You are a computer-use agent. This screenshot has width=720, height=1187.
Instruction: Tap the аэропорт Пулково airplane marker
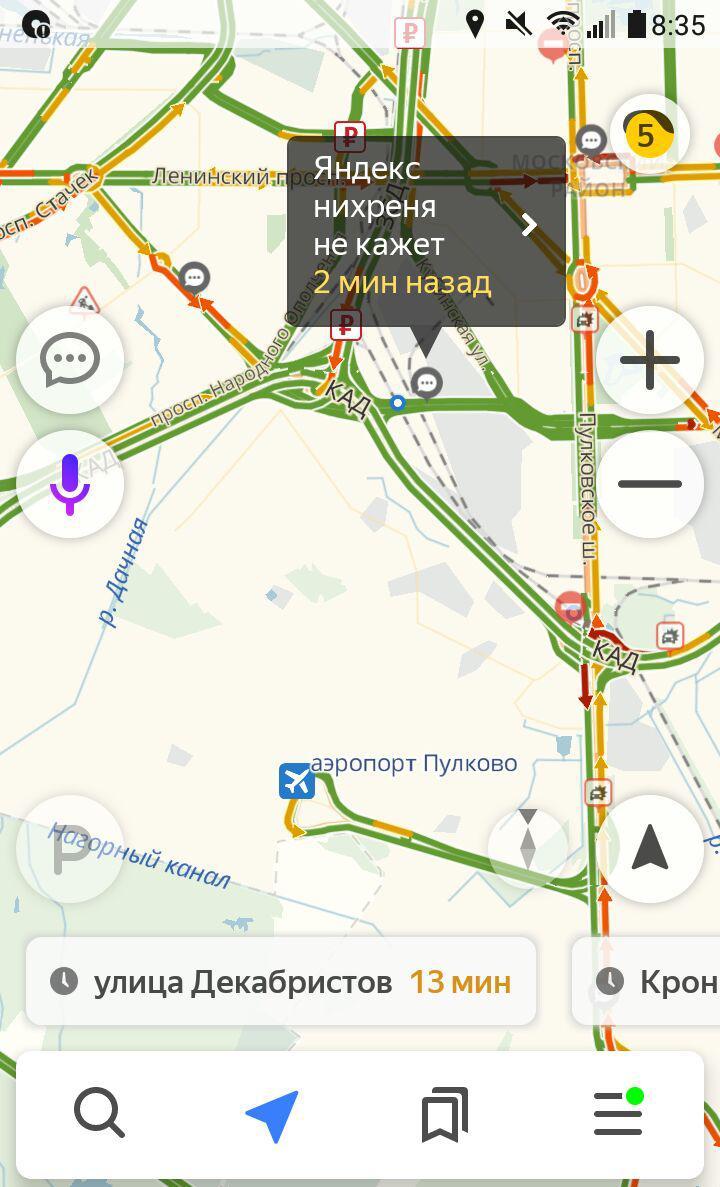point(297,781)
